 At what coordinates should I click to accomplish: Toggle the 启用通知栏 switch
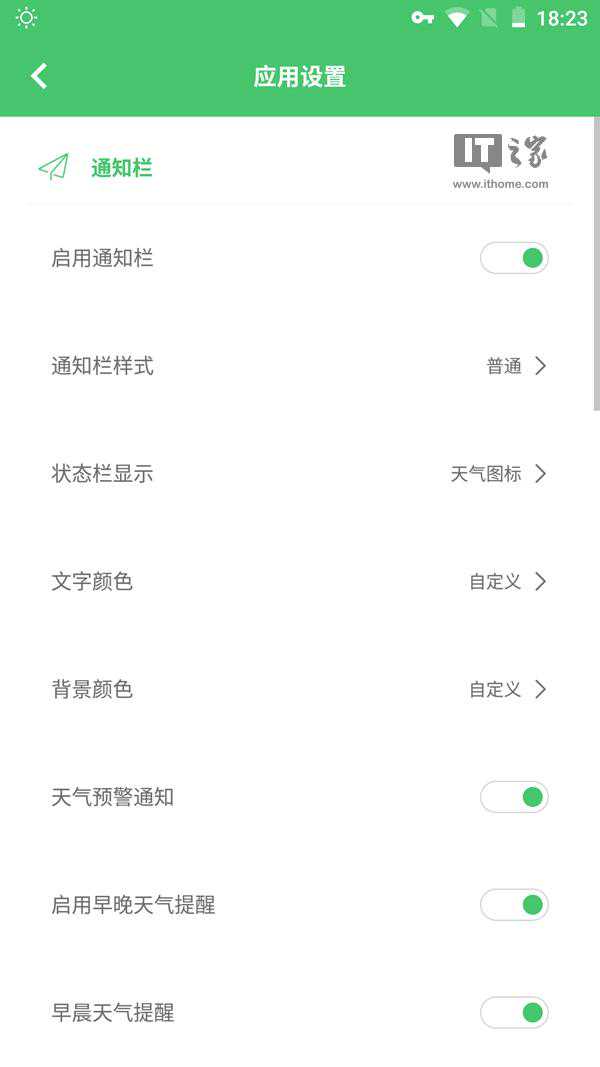click(514, 258)
